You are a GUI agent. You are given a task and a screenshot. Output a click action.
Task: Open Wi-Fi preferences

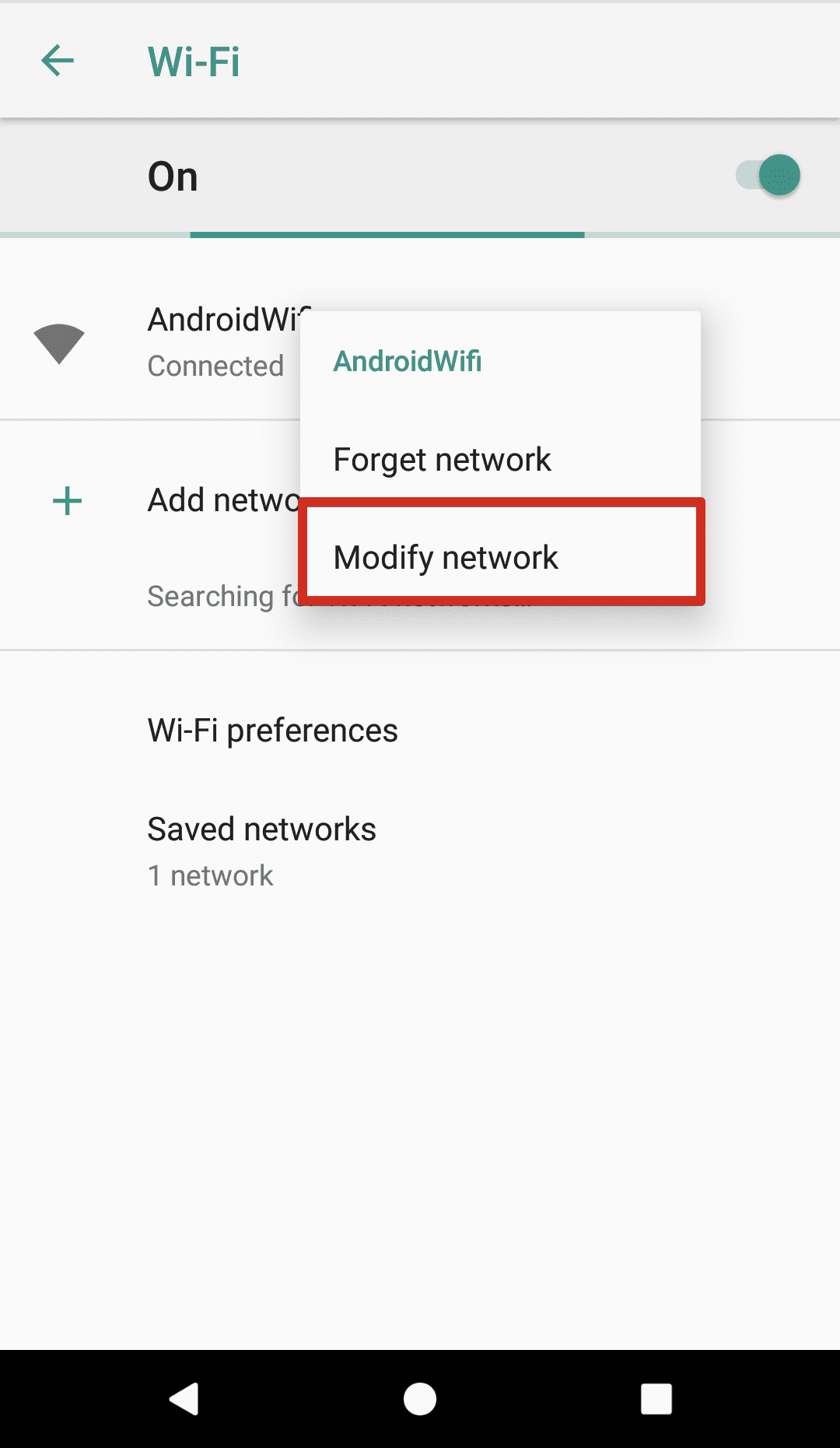272,731
